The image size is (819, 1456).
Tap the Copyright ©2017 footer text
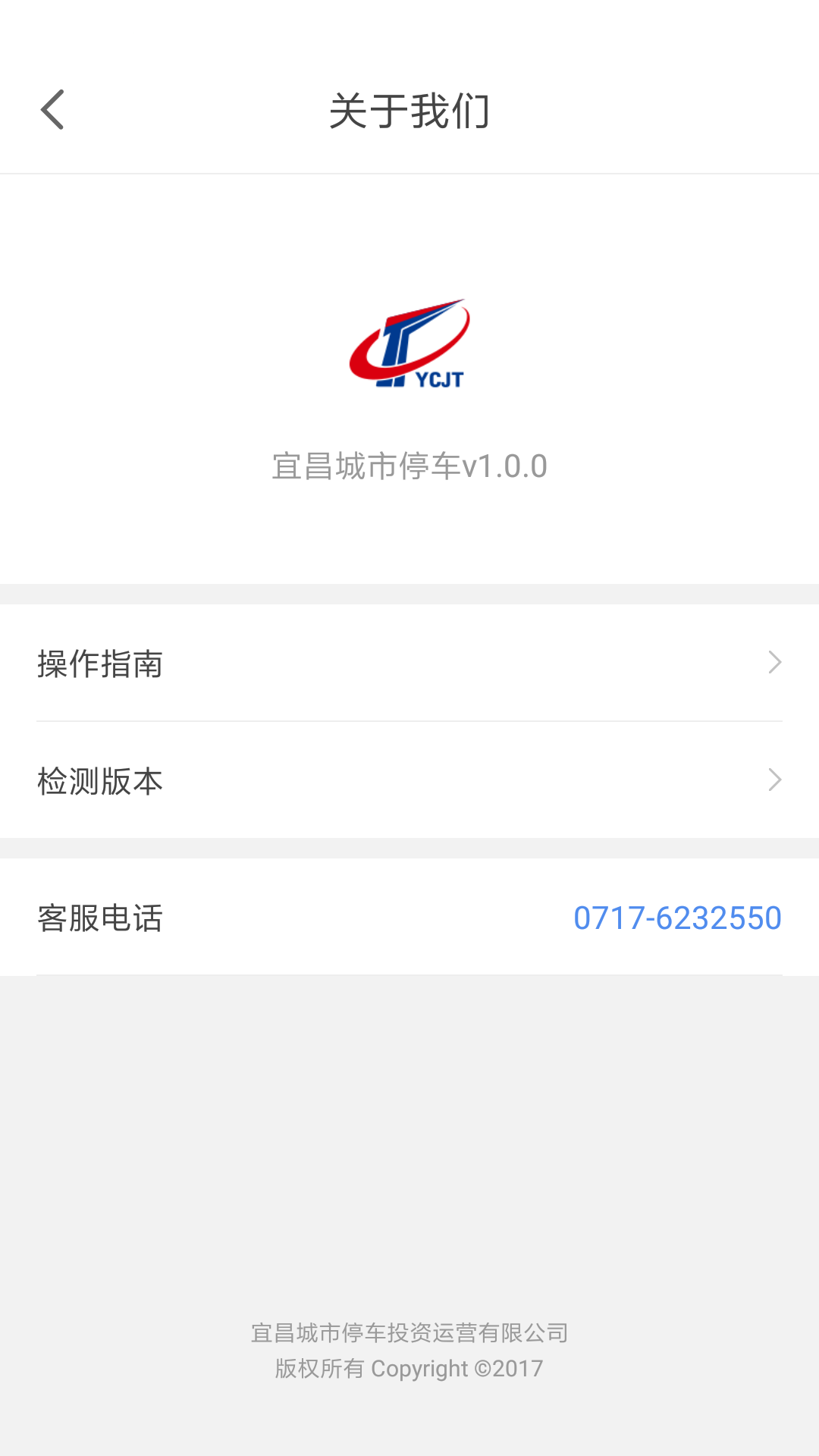tap(409, 1370)
